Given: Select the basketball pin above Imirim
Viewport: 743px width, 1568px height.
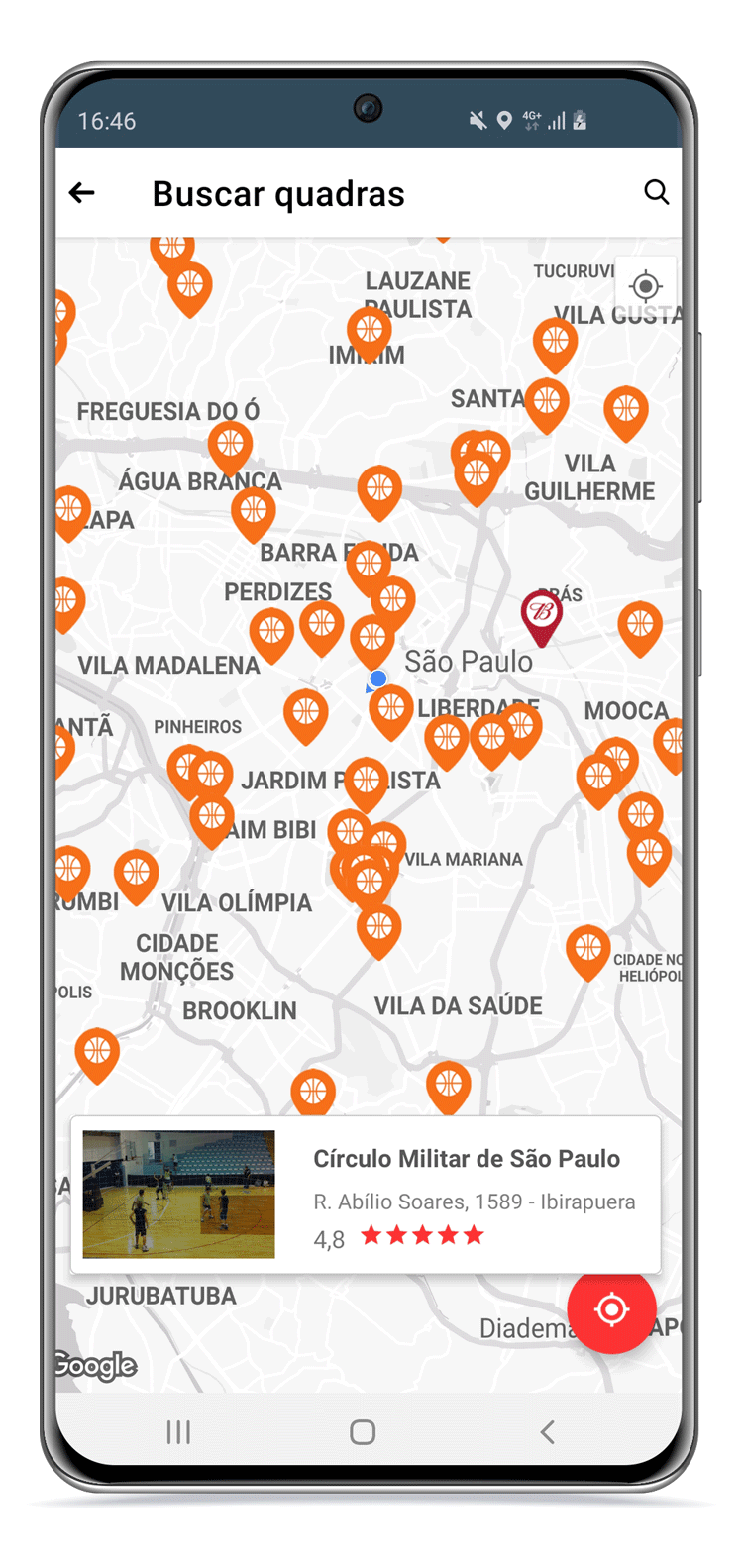Looking at the screenshot, I should 369,329.
